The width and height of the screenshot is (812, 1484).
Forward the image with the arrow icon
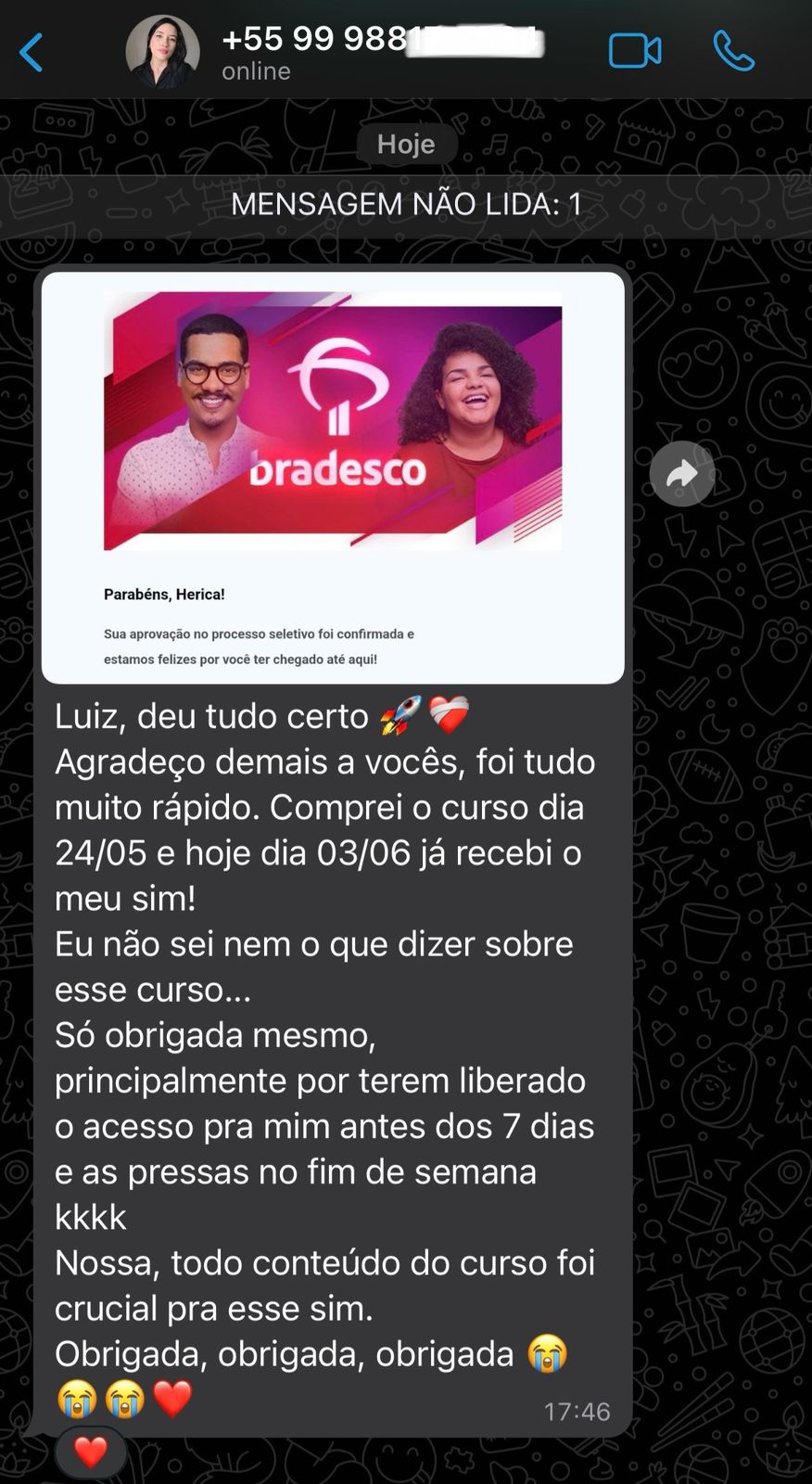point(681,474)
